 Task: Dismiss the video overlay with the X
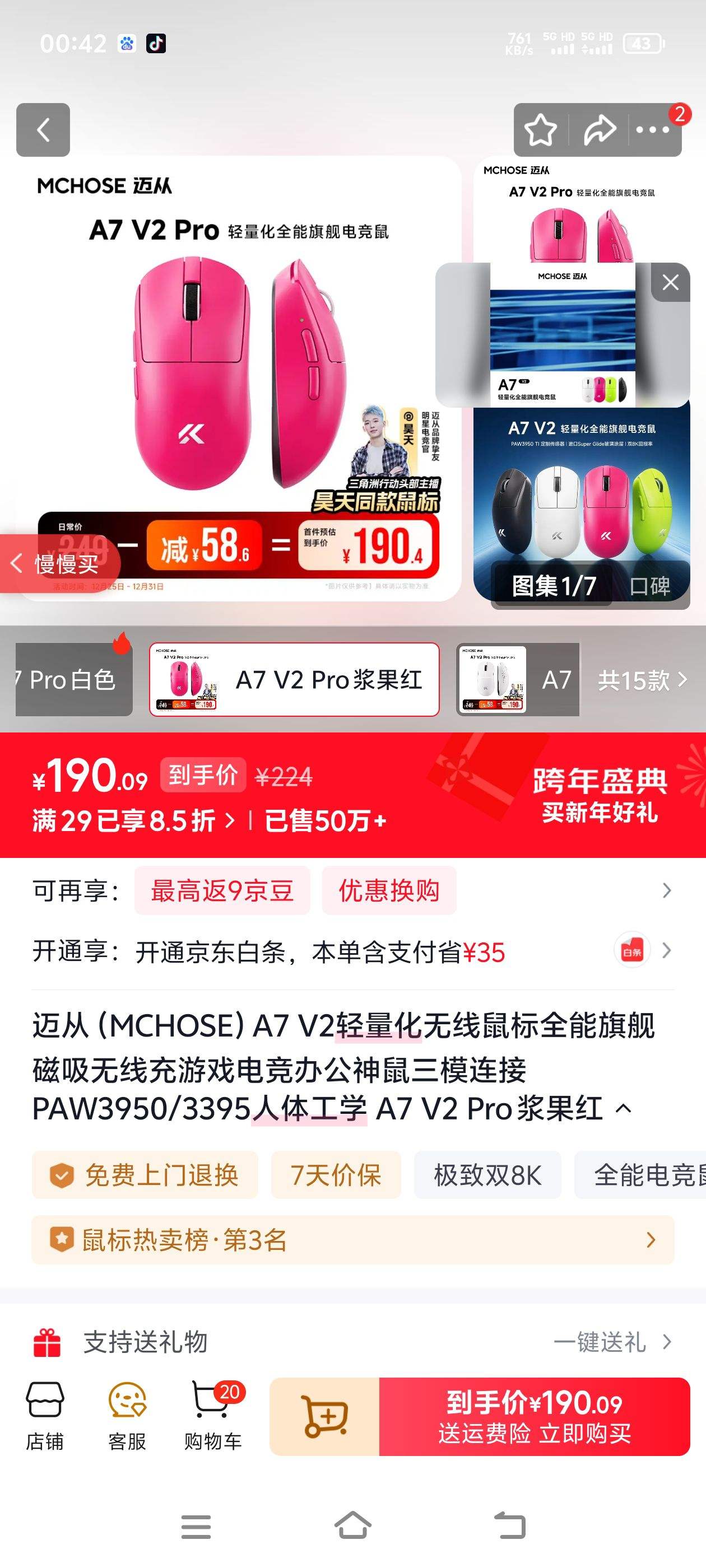pos(671,281)
